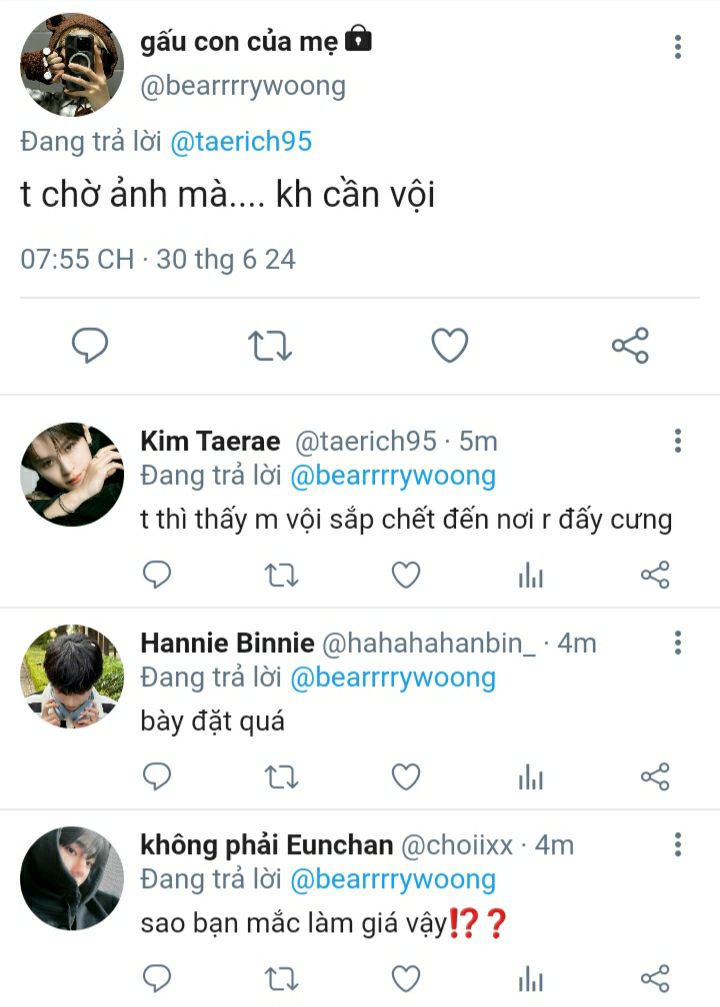Share Hannie Binnie's reply
Viewport: 720px width, 1007px height.
654,776
